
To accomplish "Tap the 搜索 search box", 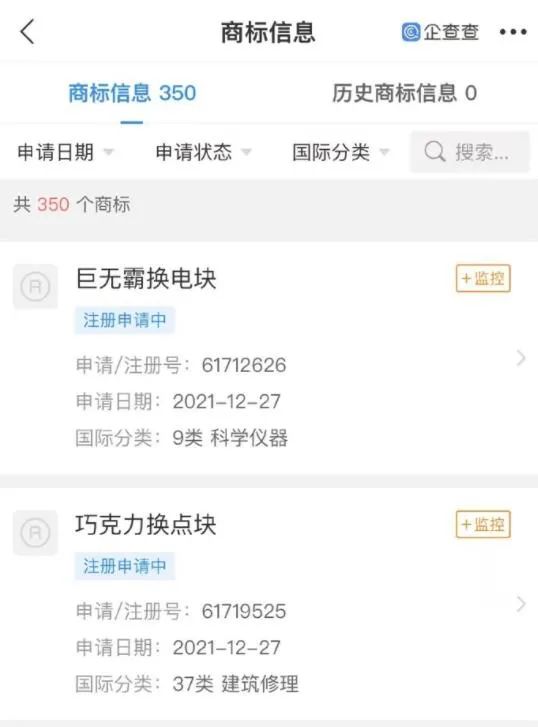I will click(469, 152).
